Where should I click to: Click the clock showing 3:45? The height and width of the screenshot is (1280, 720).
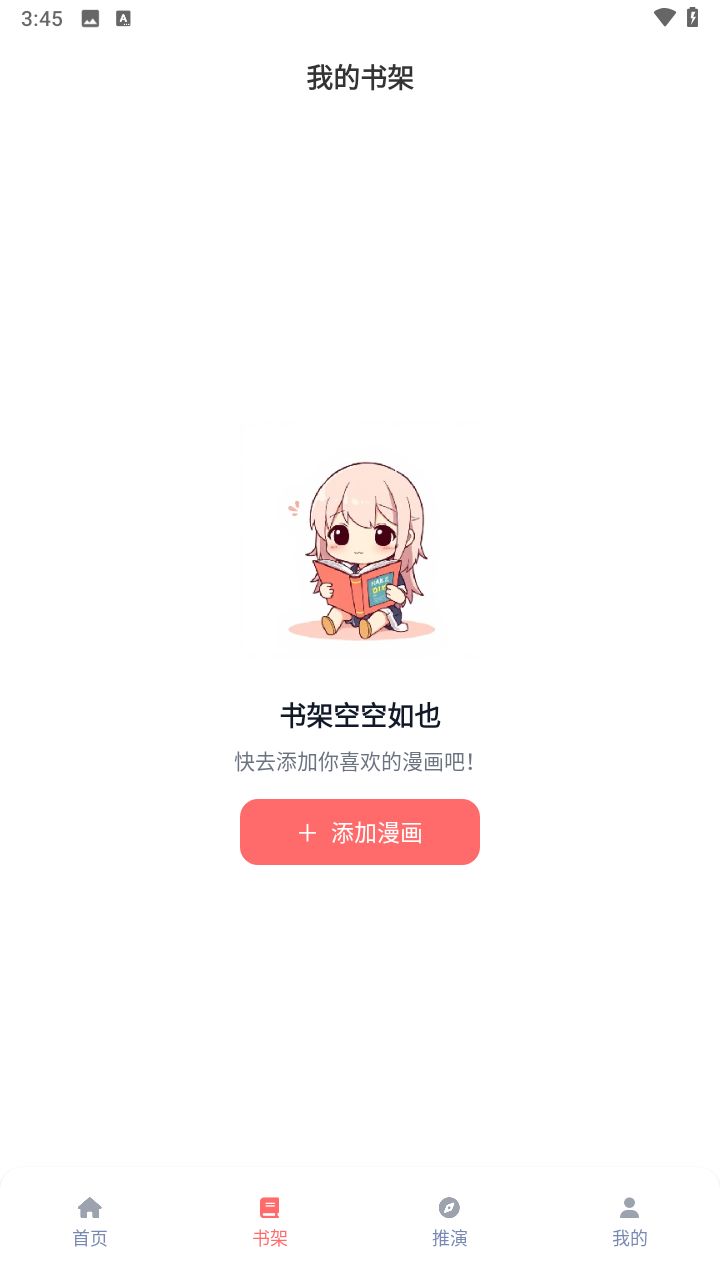tap(41, 17)
